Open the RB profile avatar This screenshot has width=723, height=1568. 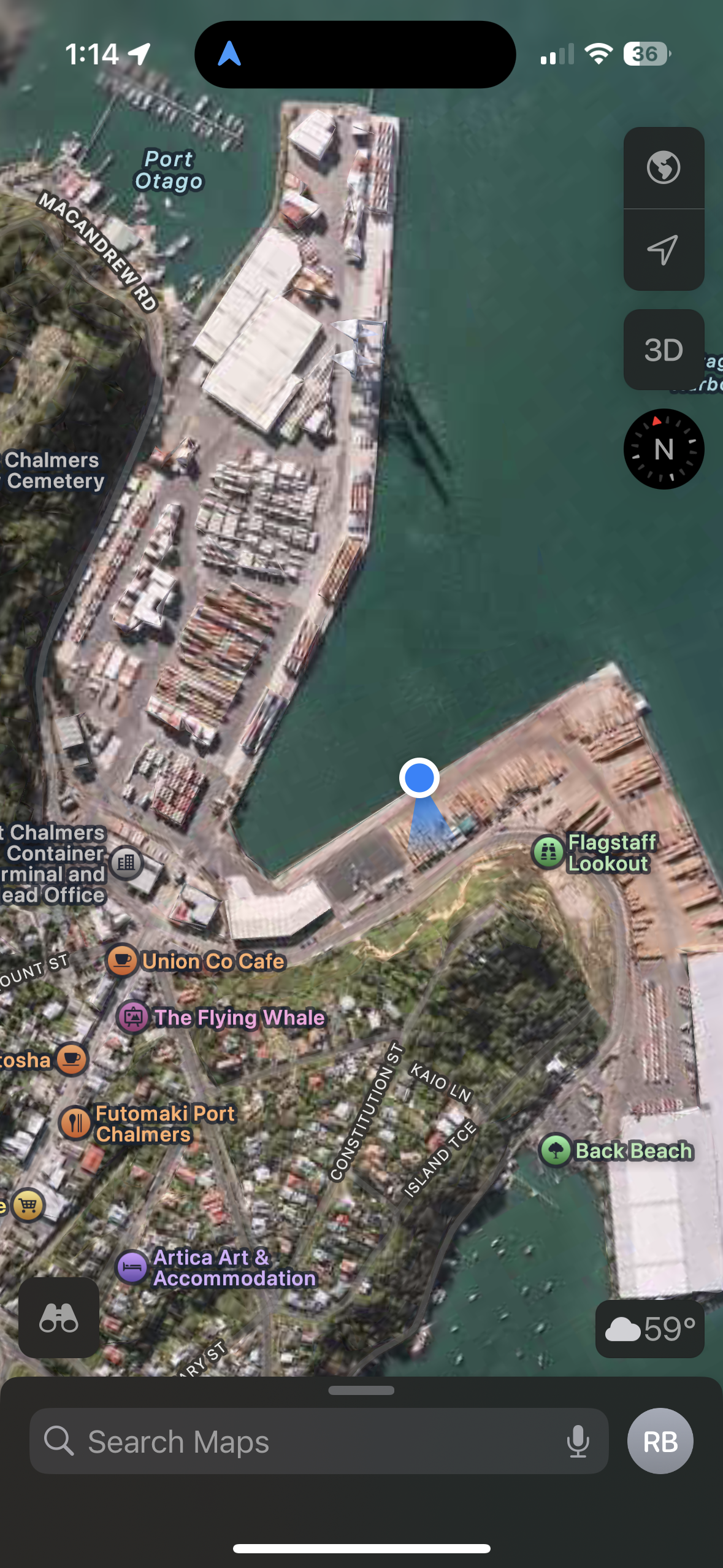click(x=660, y=1441)
